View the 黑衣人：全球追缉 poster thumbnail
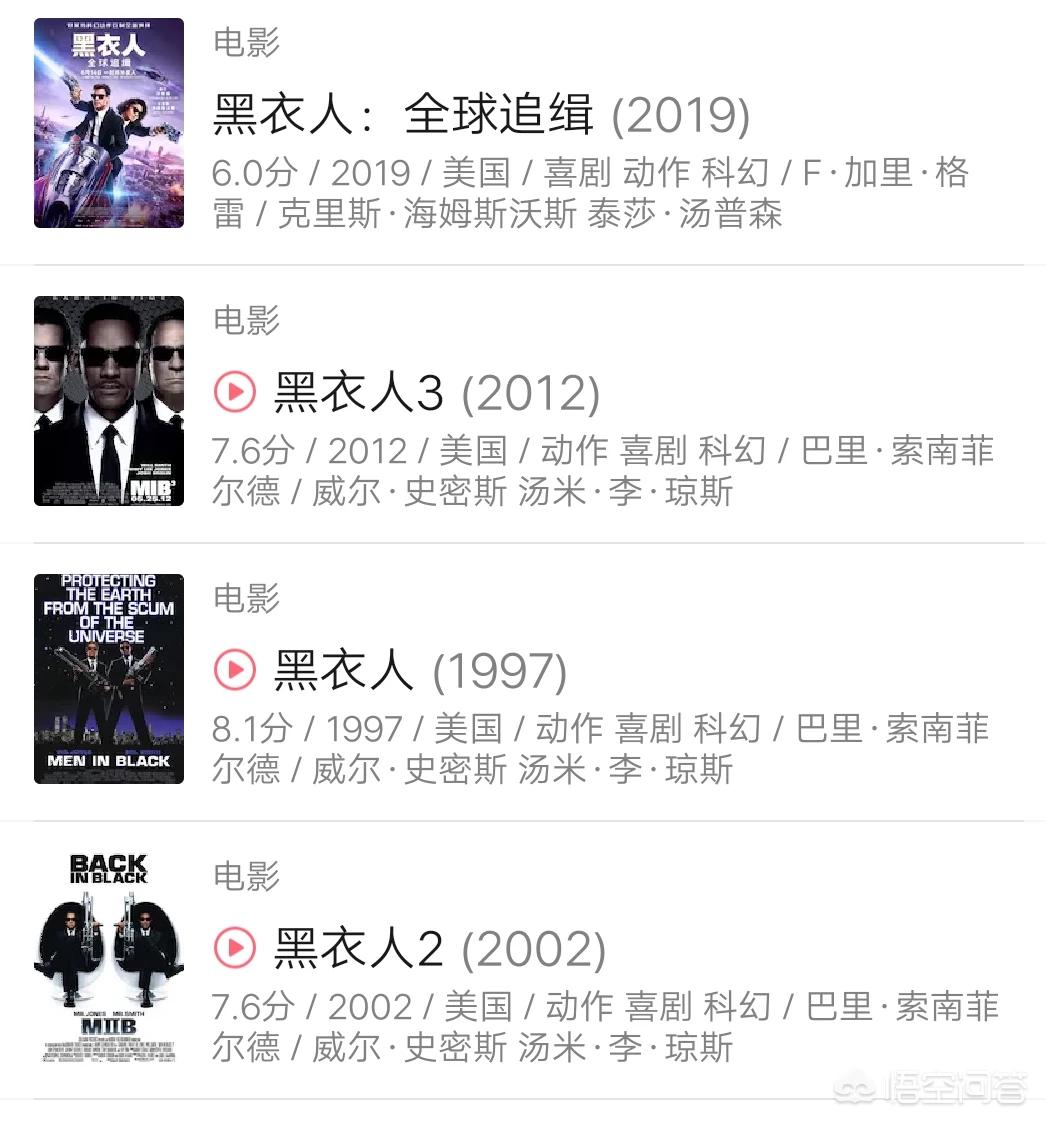The height and width of the screenshot is (1124, 1046). (109, 123)
